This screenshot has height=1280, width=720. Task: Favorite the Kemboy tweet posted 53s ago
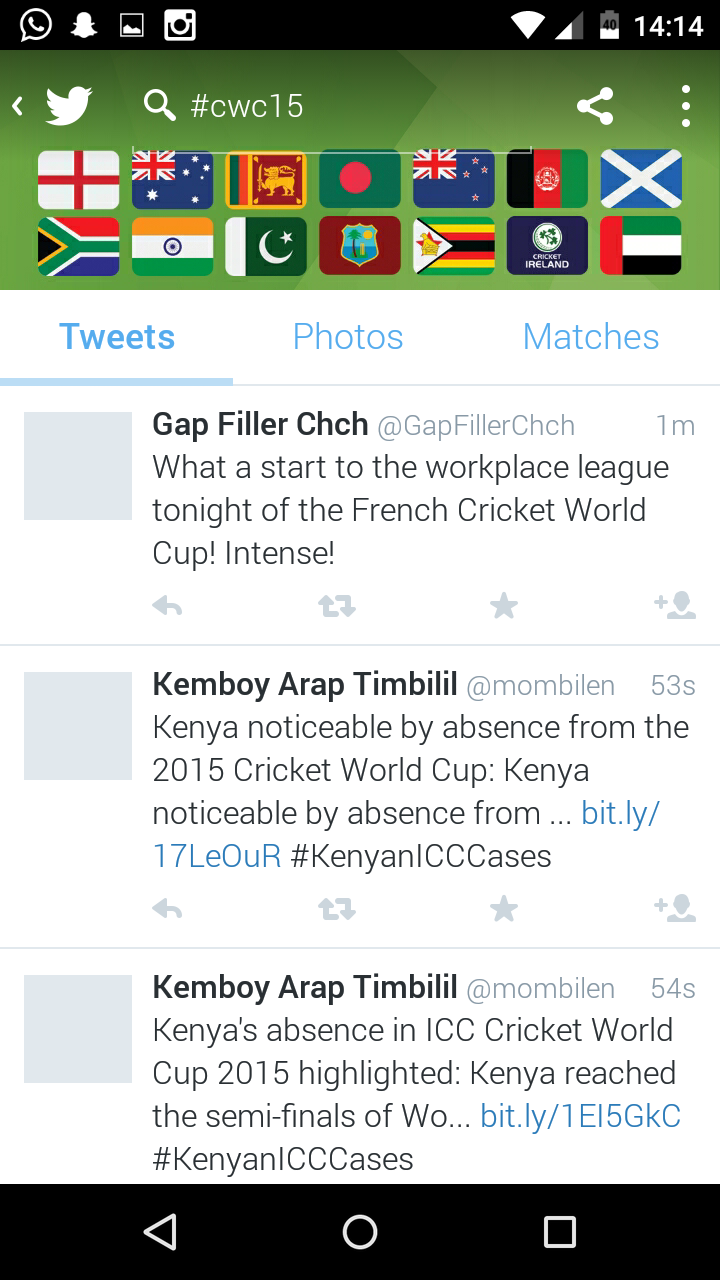tap(504, 908)
